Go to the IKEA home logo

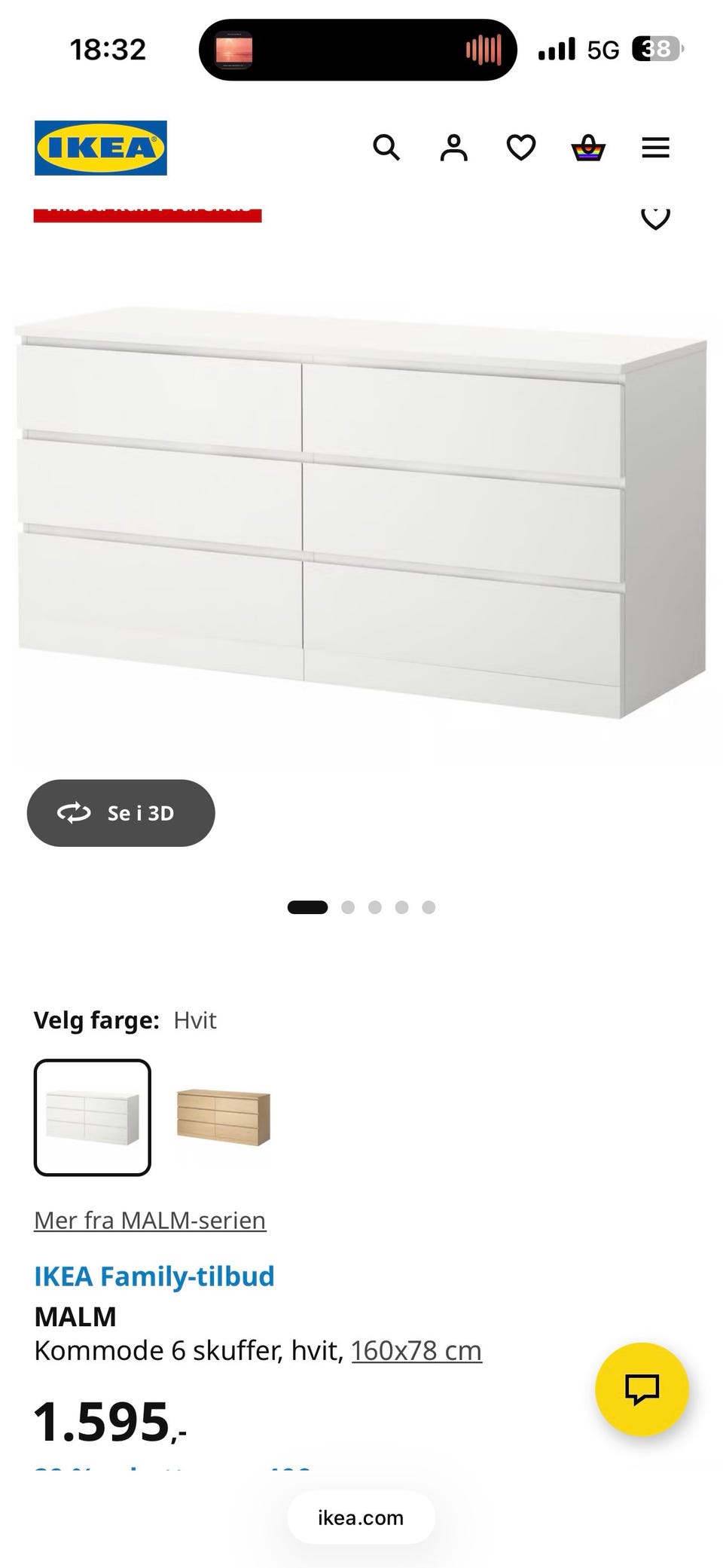[101, 148]
